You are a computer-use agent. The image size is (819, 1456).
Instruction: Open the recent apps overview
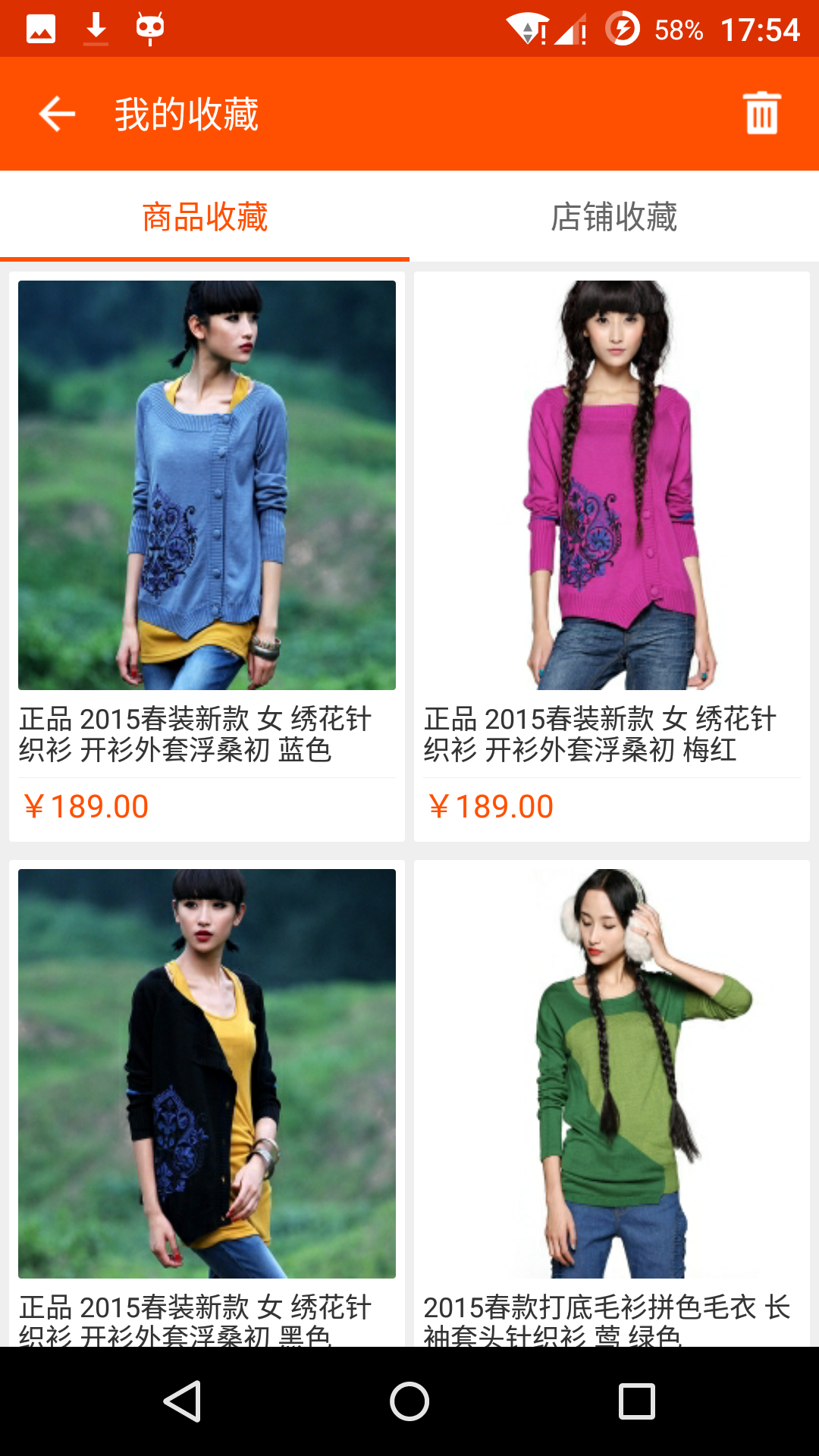click(637, 1401)
